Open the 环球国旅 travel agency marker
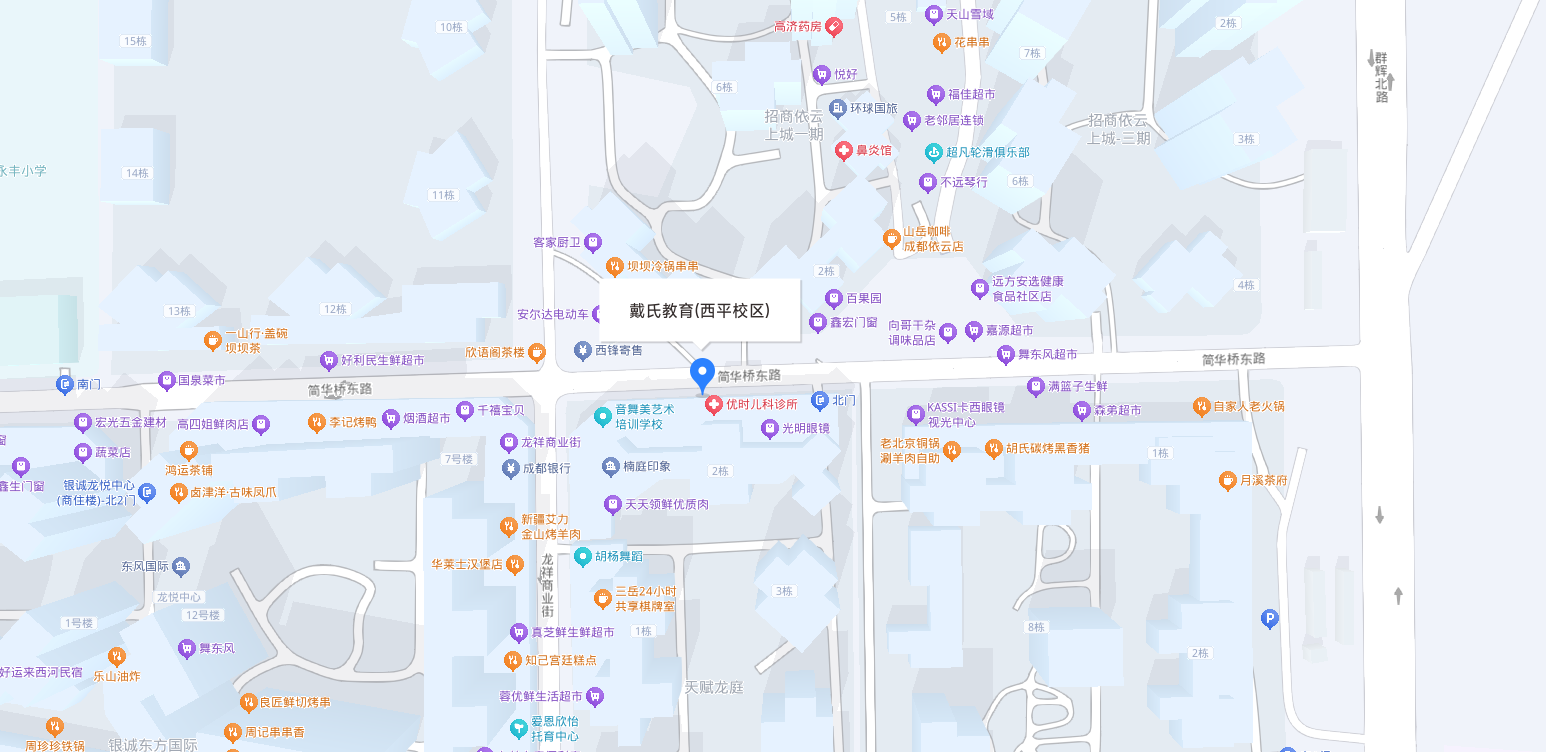1546x752 pixels. click(838, 108)
